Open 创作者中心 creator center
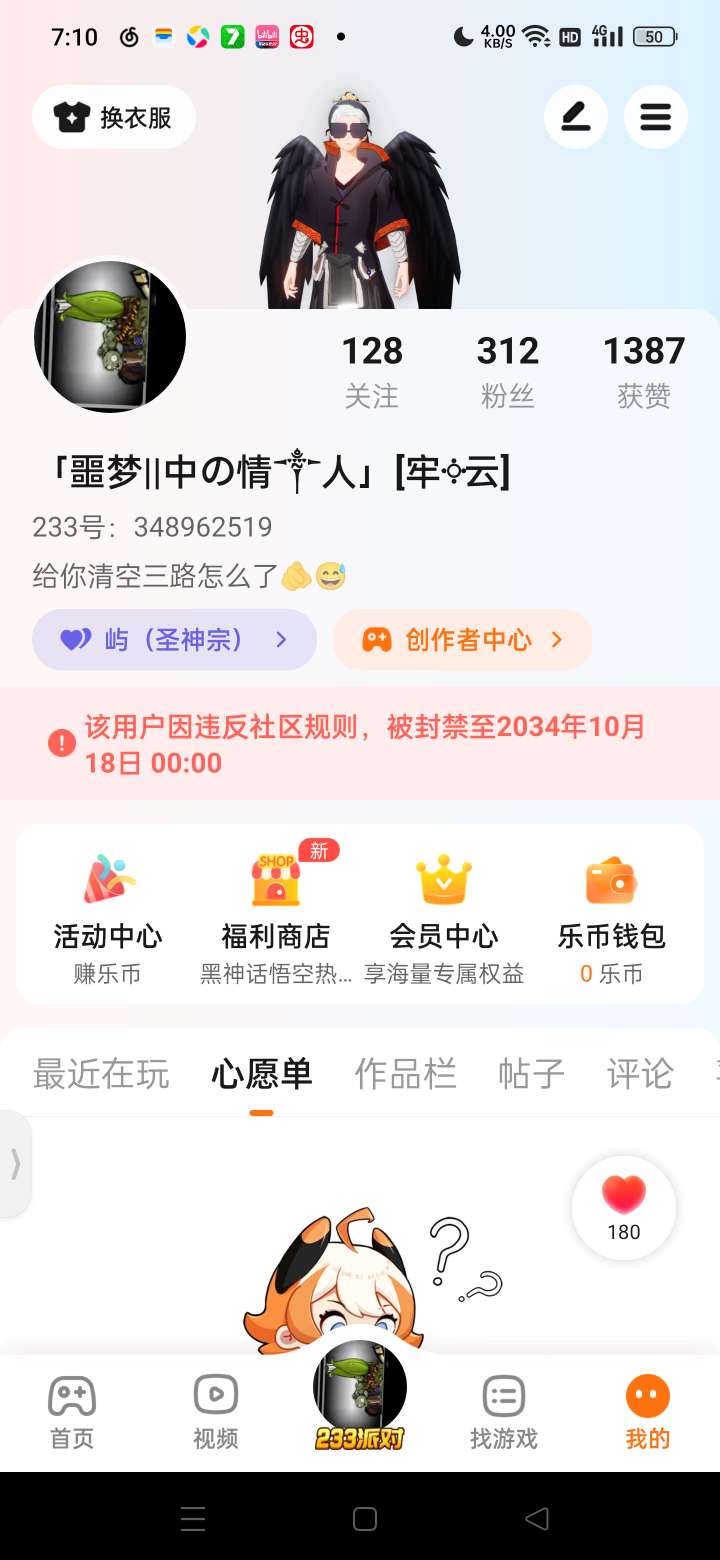 click(462, 640)
